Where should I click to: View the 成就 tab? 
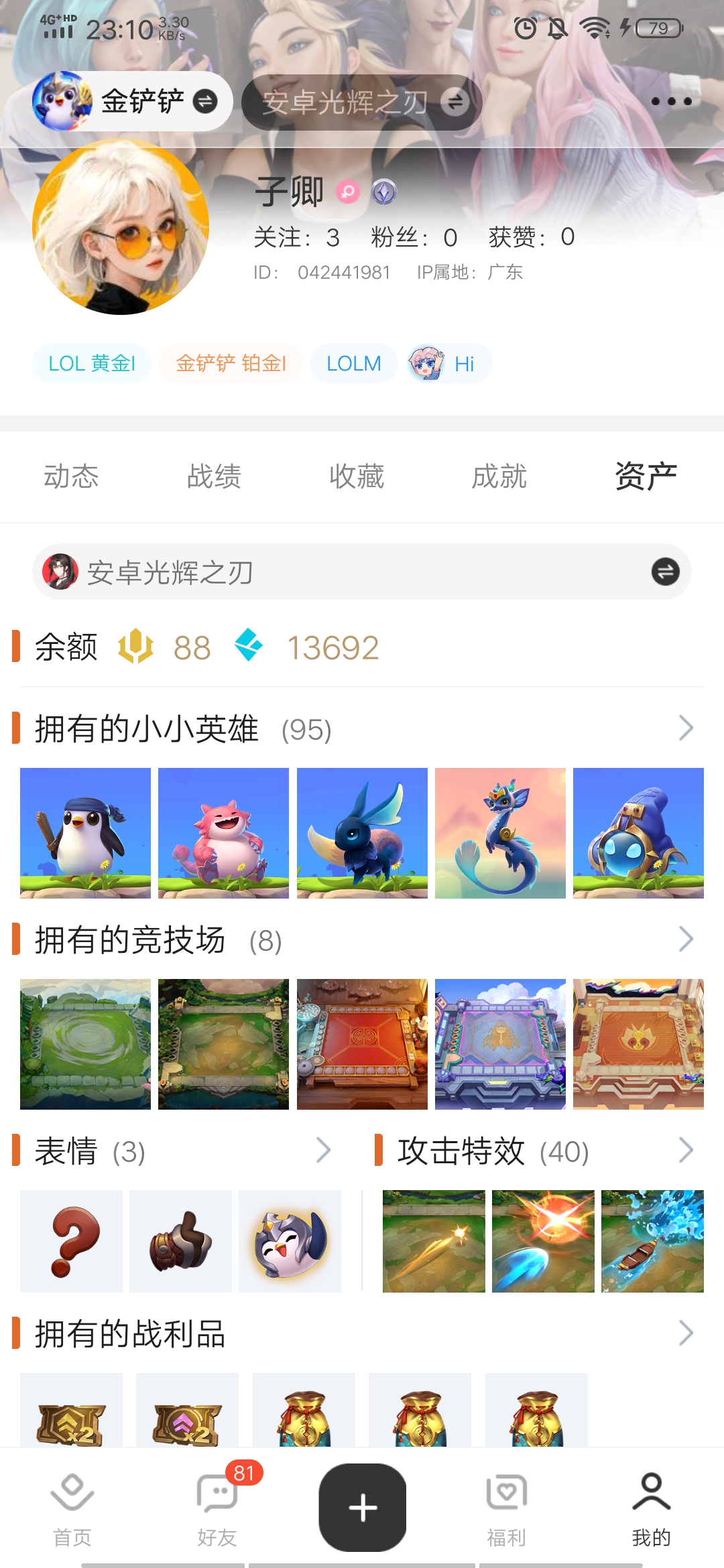(x=499, y=476)
